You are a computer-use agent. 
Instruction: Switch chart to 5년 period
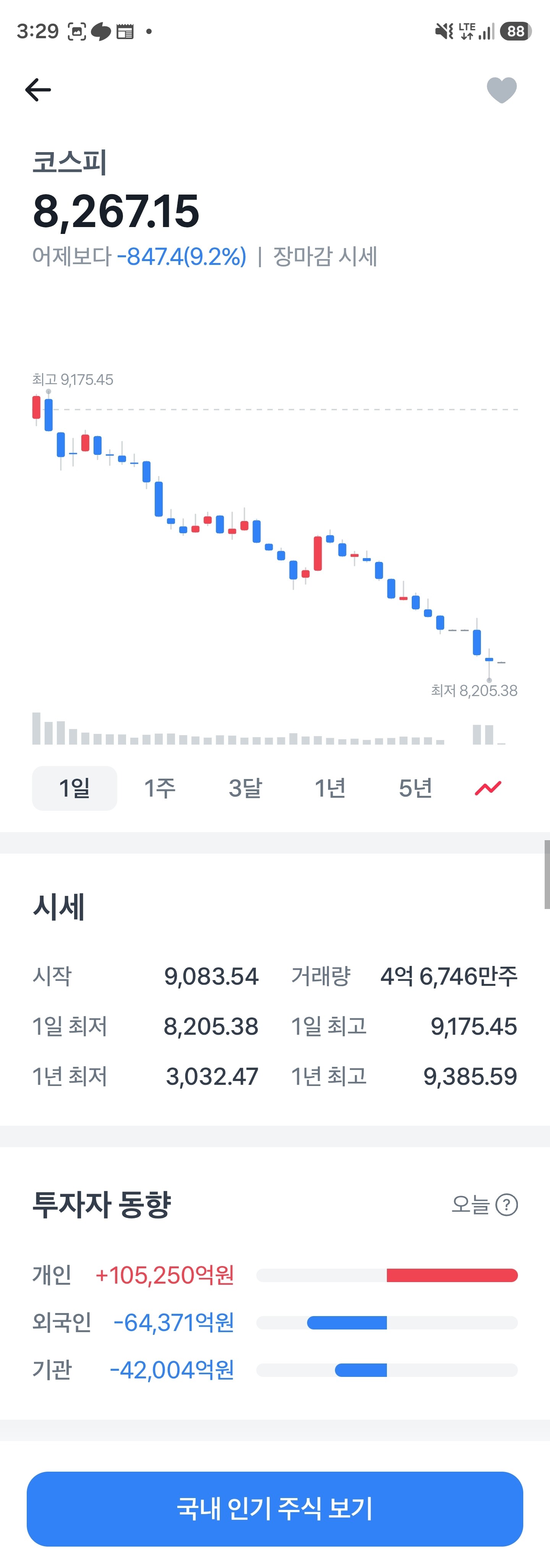click(416, 788)
